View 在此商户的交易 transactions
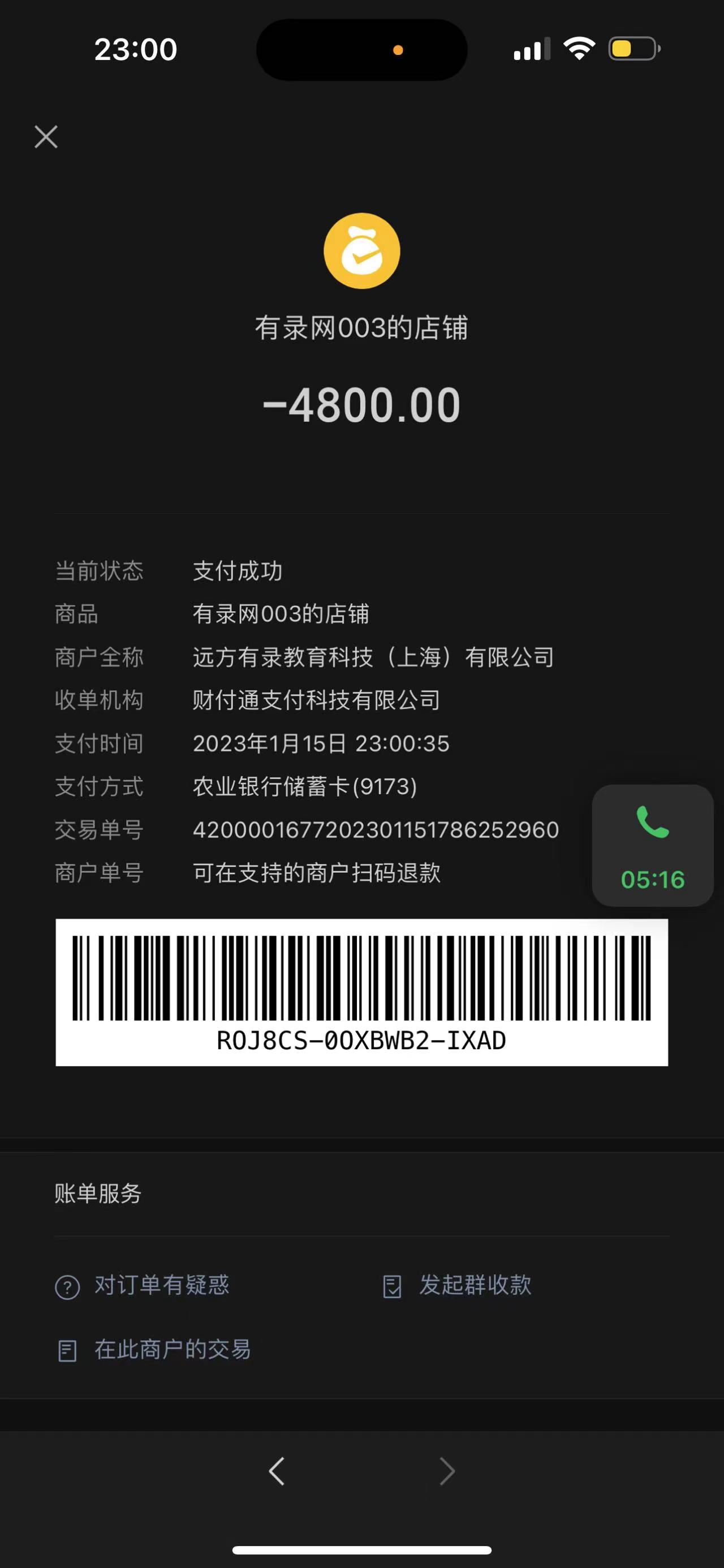 [x=154, y=1350]
